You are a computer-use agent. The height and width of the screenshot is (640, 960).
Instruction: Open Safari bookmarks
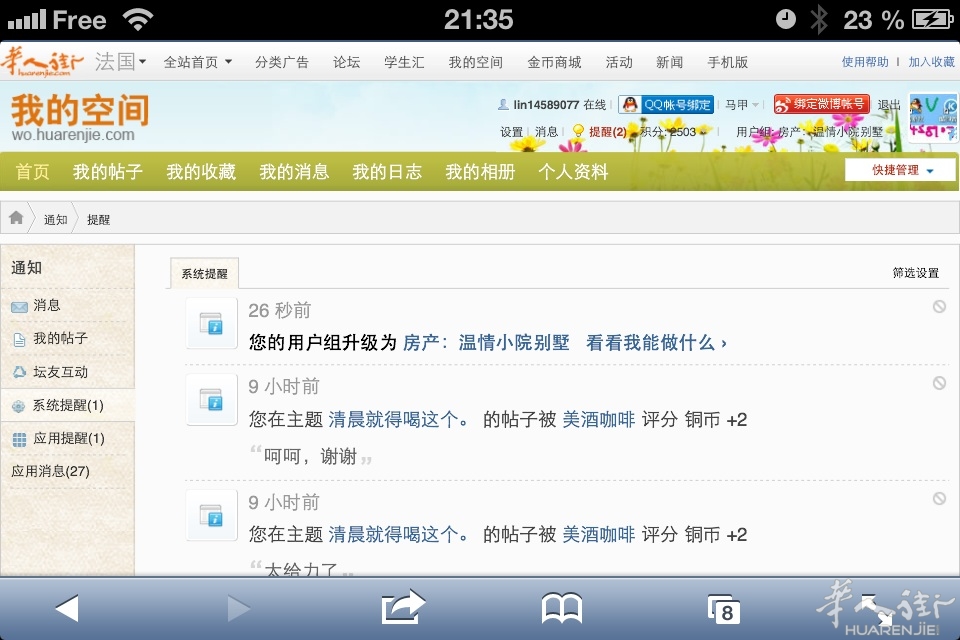pyautogui.click(x=562, y=607)
